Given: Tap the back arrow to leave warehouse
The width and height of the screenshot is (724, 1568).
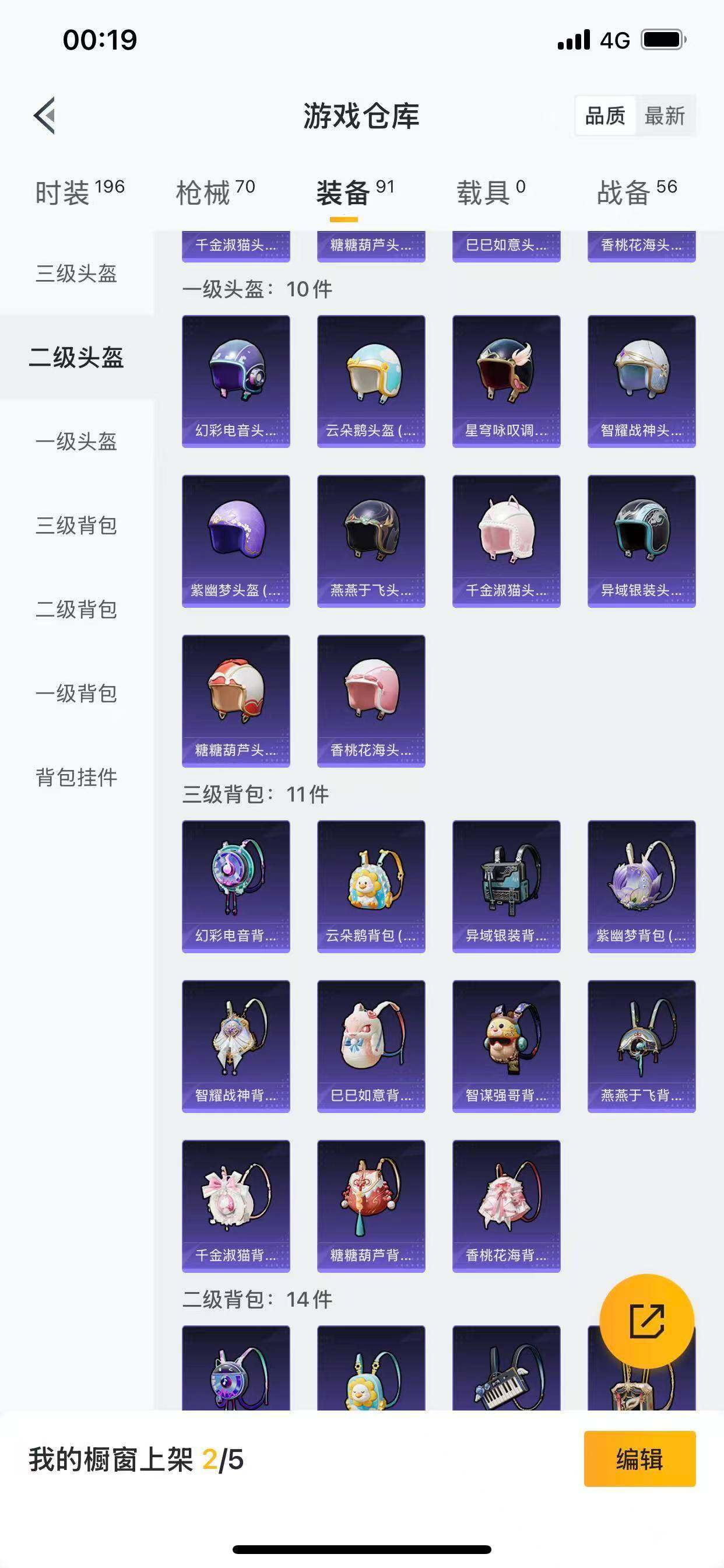Looking at the screenshot, I should pos(44,116).
